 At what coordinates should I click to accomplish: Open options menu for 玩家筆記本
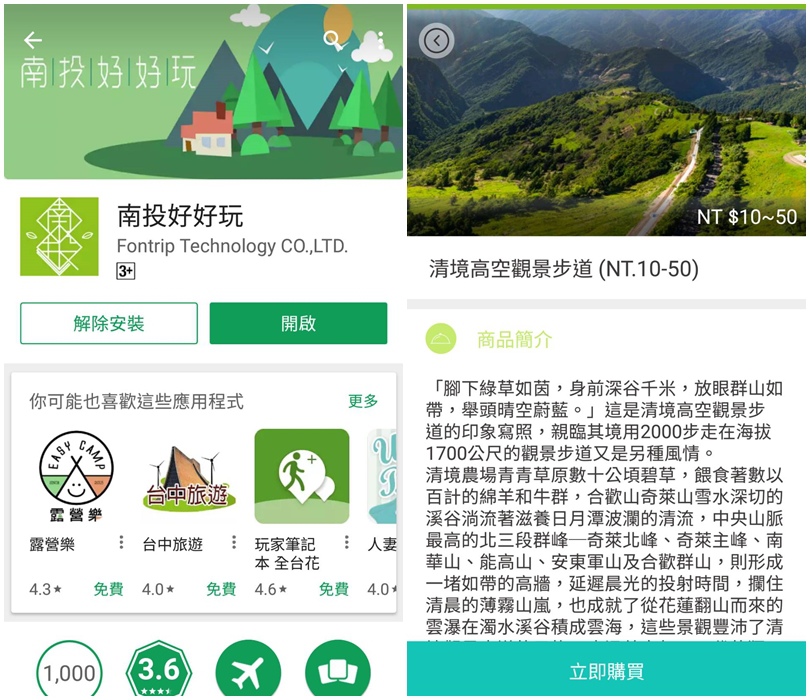point(346,543)
